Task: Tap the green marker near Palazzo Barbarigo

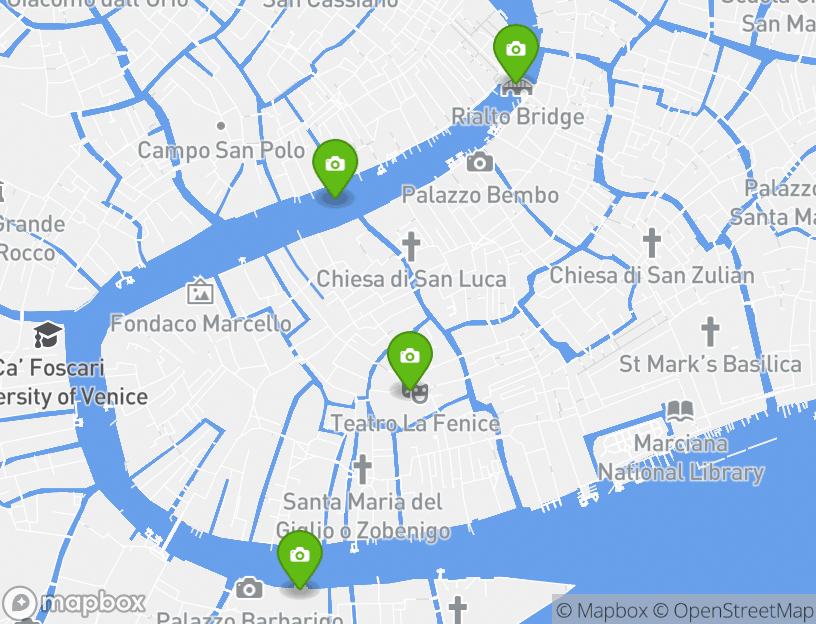Action: (299, 556)
